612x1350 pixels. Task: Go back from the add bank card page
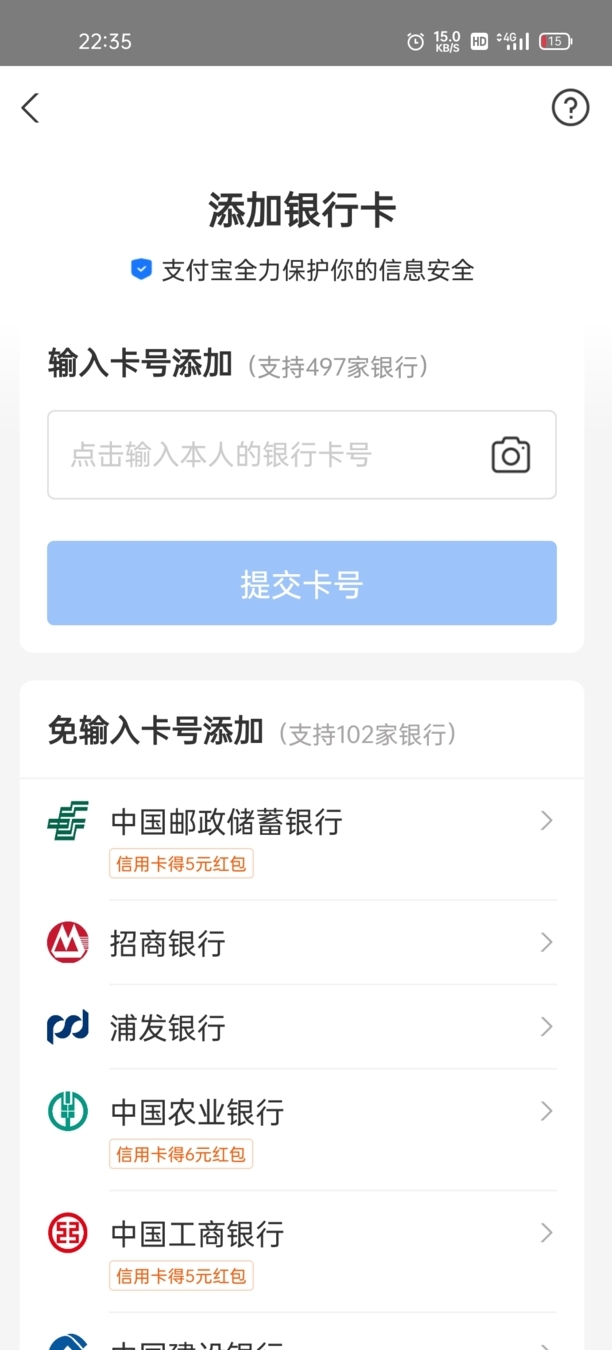click(31, 108)
